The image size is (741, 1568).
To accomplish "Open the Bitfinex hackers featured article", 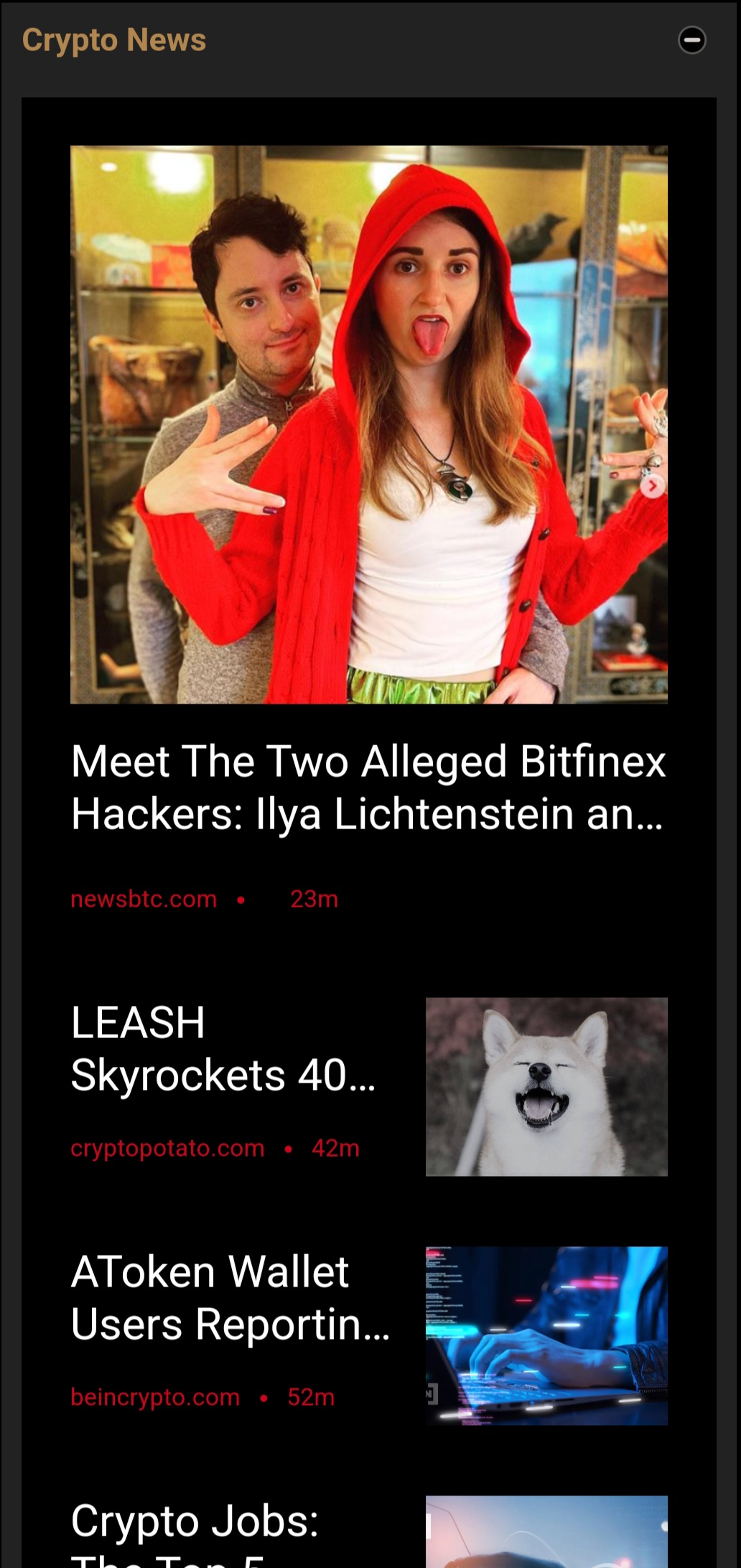I will pyautogui.click(x=368, y=787).
